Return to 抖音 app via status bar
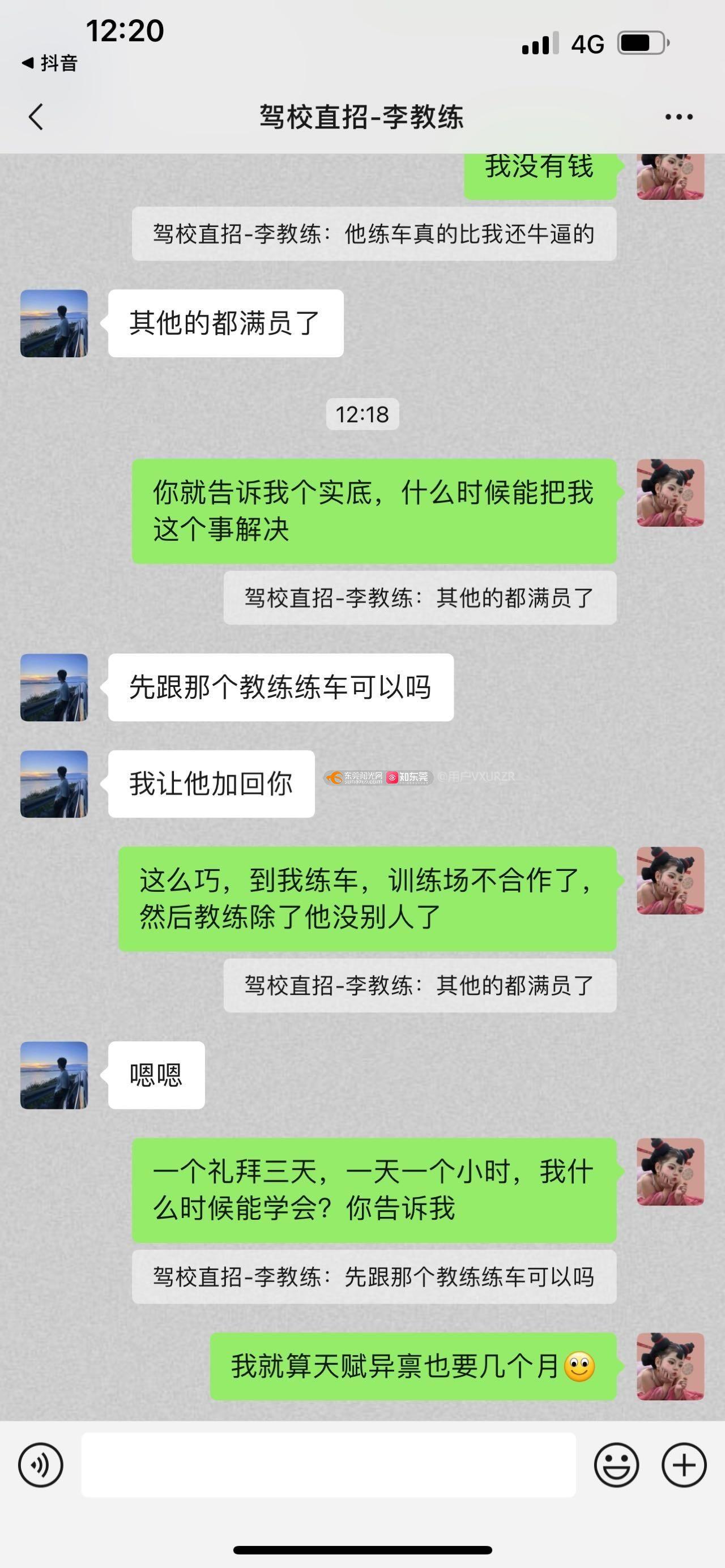This screenshot has height=1568, width=725. pos(50,63)
